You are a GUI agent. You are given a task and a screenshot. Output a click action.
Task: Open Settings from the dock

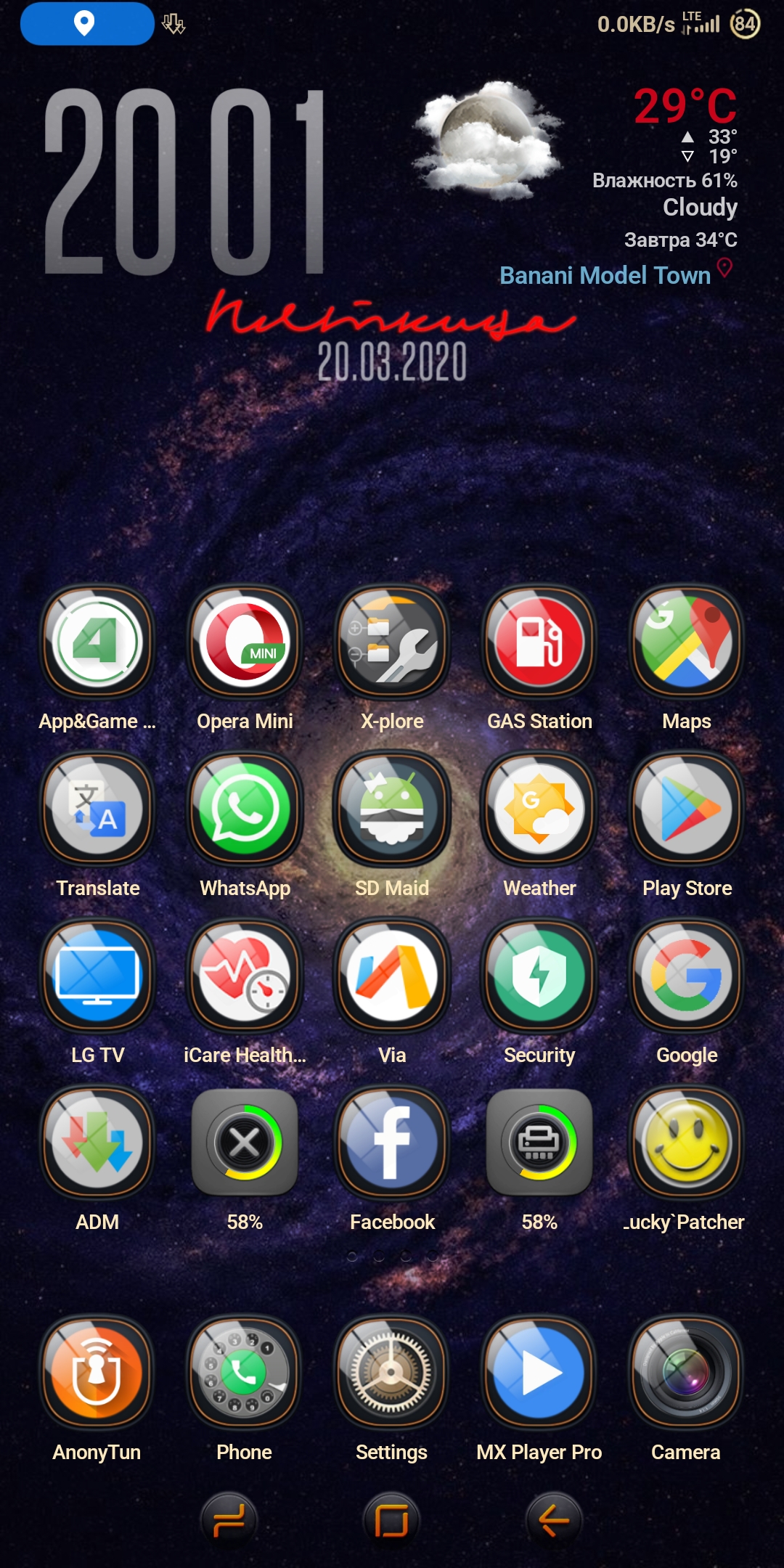point(392,1372)
